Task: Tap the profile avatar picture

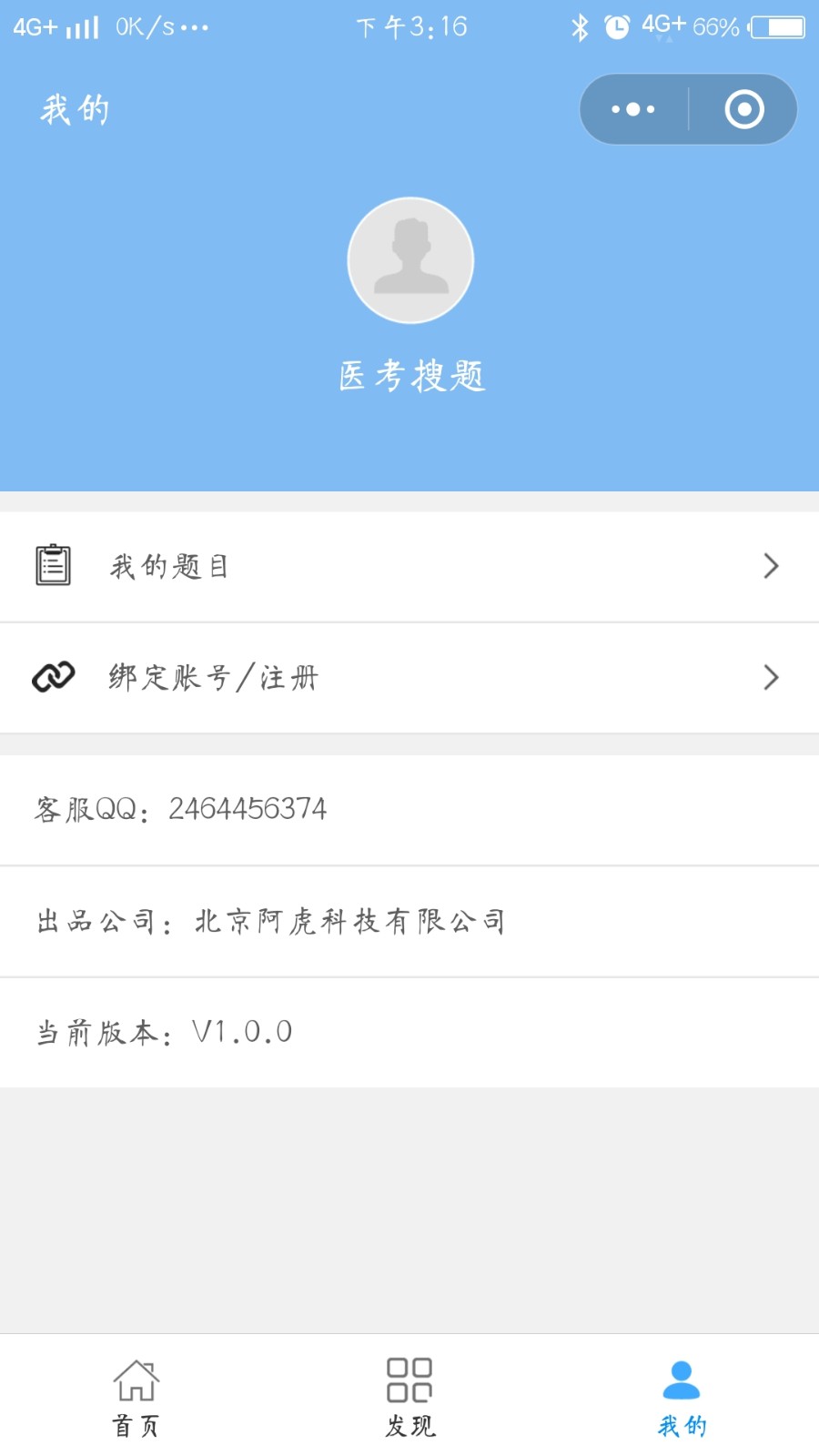Action: [x=410, y=260]
